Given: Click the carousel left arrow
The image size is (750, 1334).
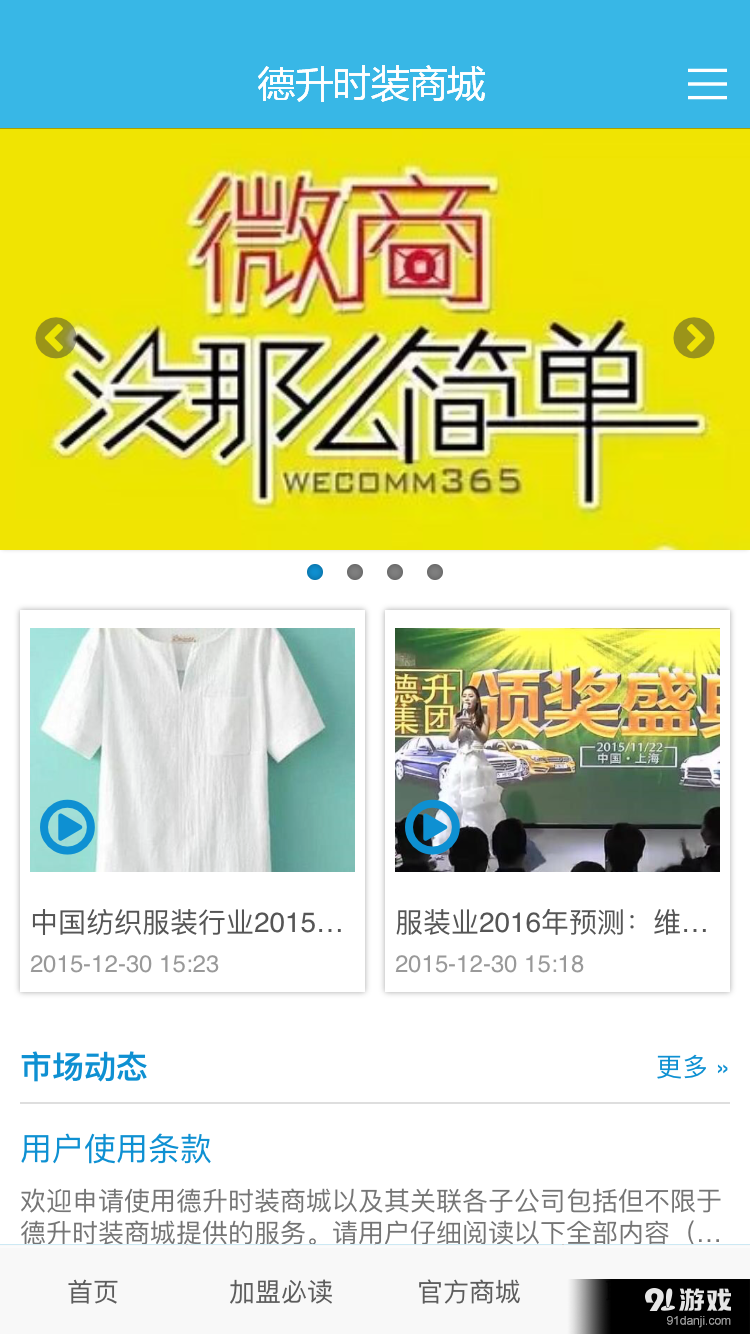Looking at the screenshot, I should coord(56,338).
